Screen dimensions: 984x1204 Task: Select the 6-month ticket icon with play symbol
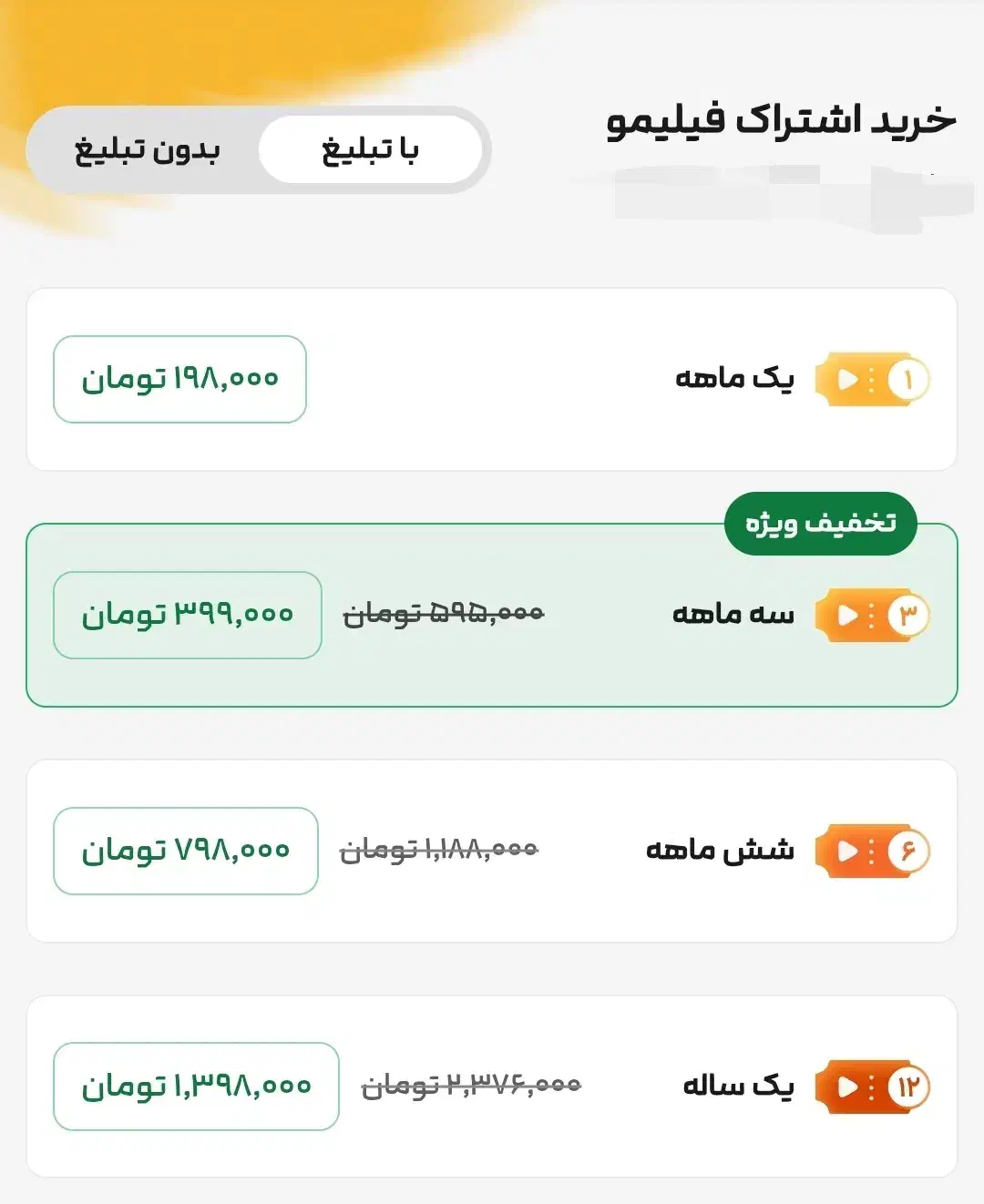click(x=872, y=849)
